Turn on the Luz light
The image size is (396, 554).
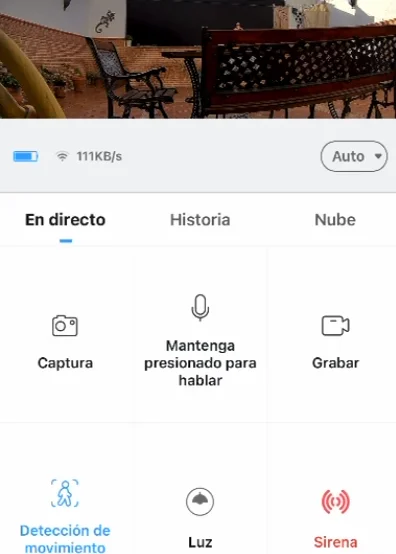[x=200, y=518]
